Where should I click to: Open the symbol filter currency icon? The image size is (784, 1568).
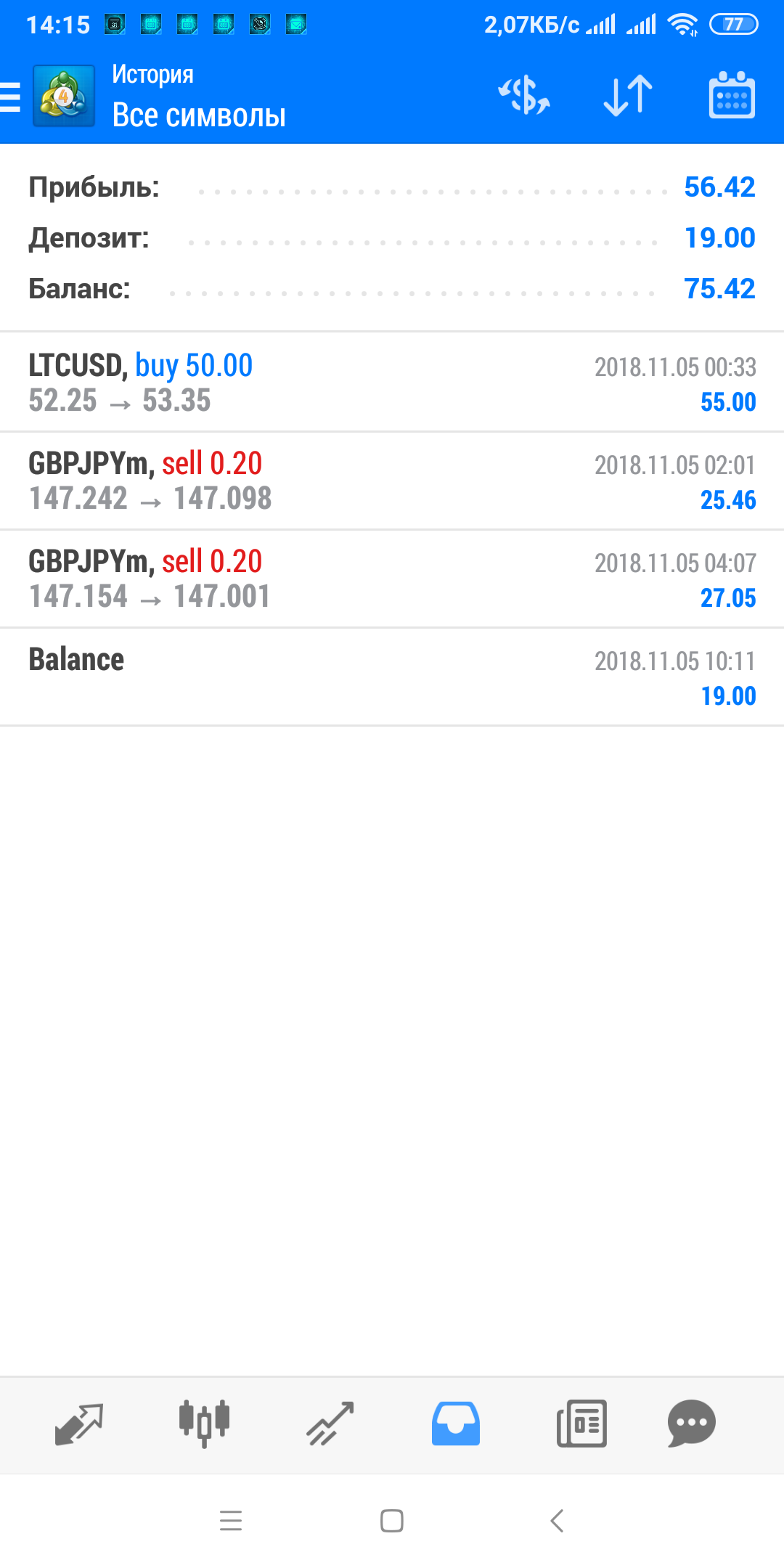(x=524, y=95)
